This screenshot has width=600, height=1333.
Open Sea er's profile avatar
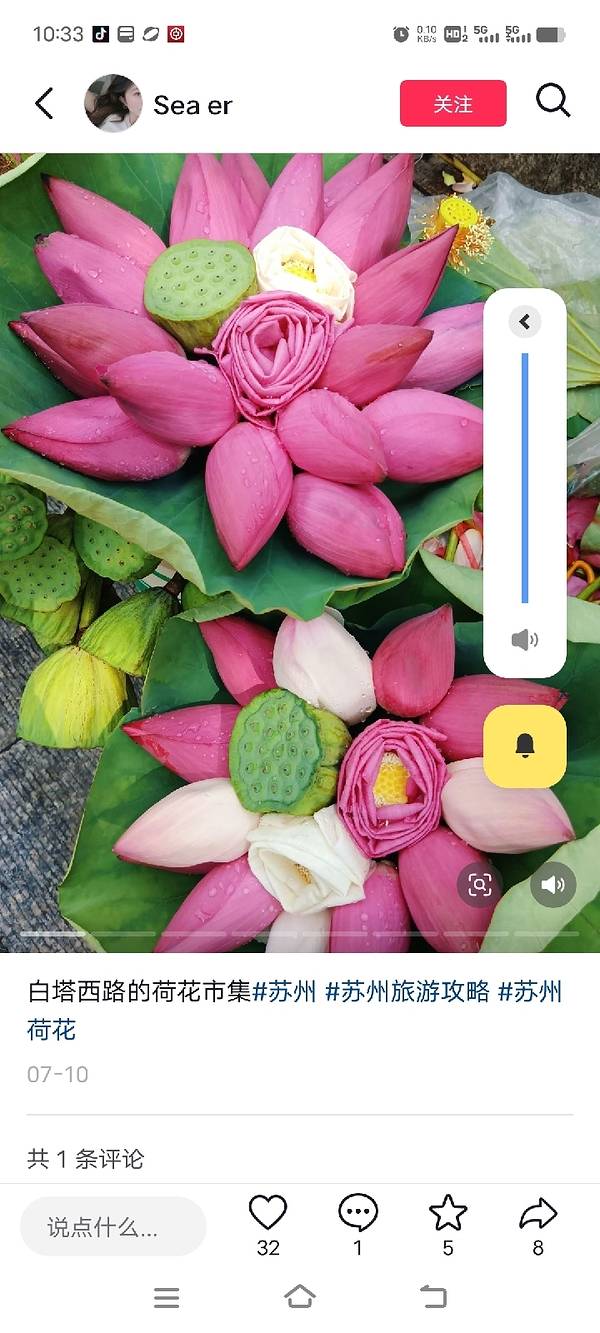click(113, 103)
